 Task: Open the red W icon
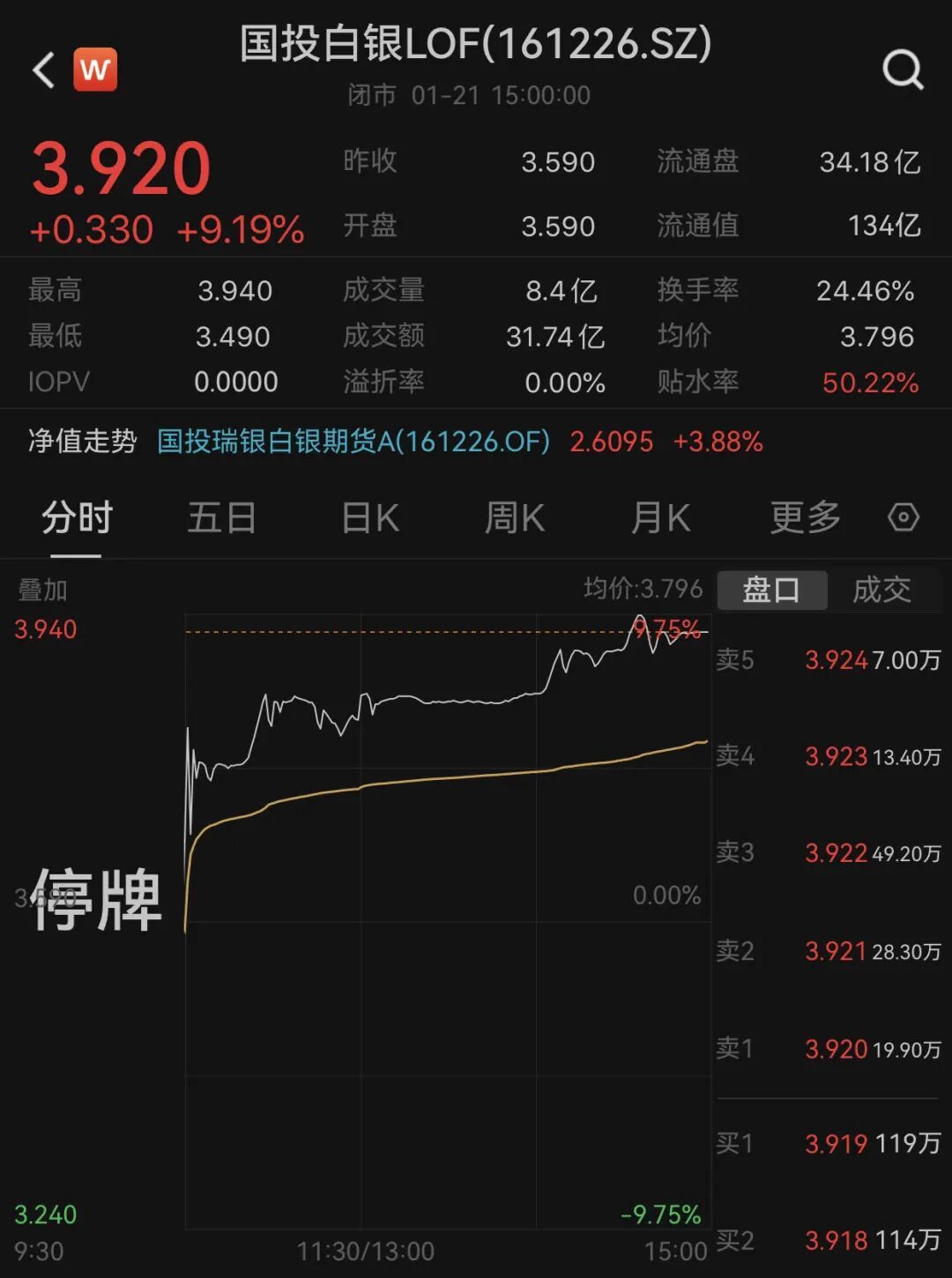(x=95, y=70)
